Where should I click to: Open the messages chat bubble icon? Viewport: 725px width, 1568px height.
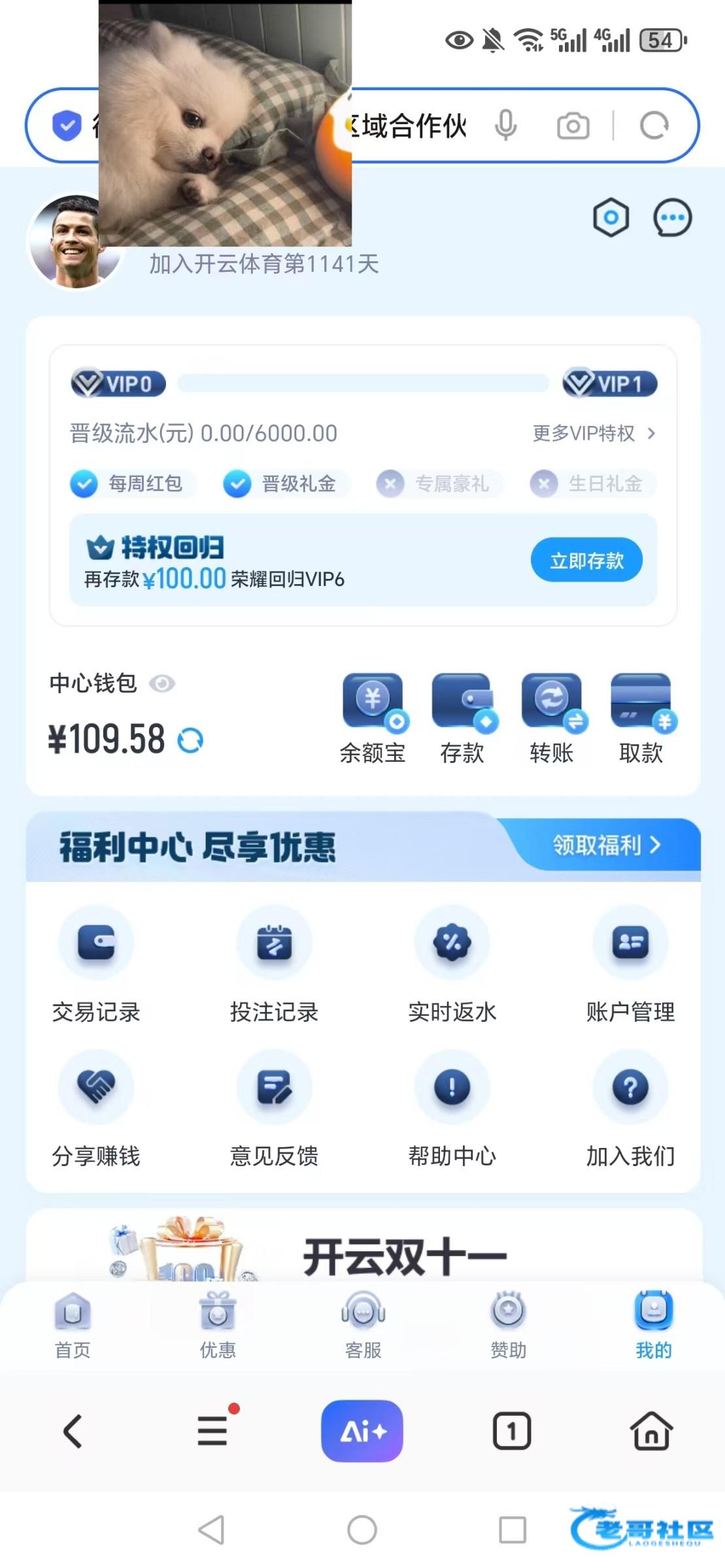pyautogui.click(x=672, y=218)
